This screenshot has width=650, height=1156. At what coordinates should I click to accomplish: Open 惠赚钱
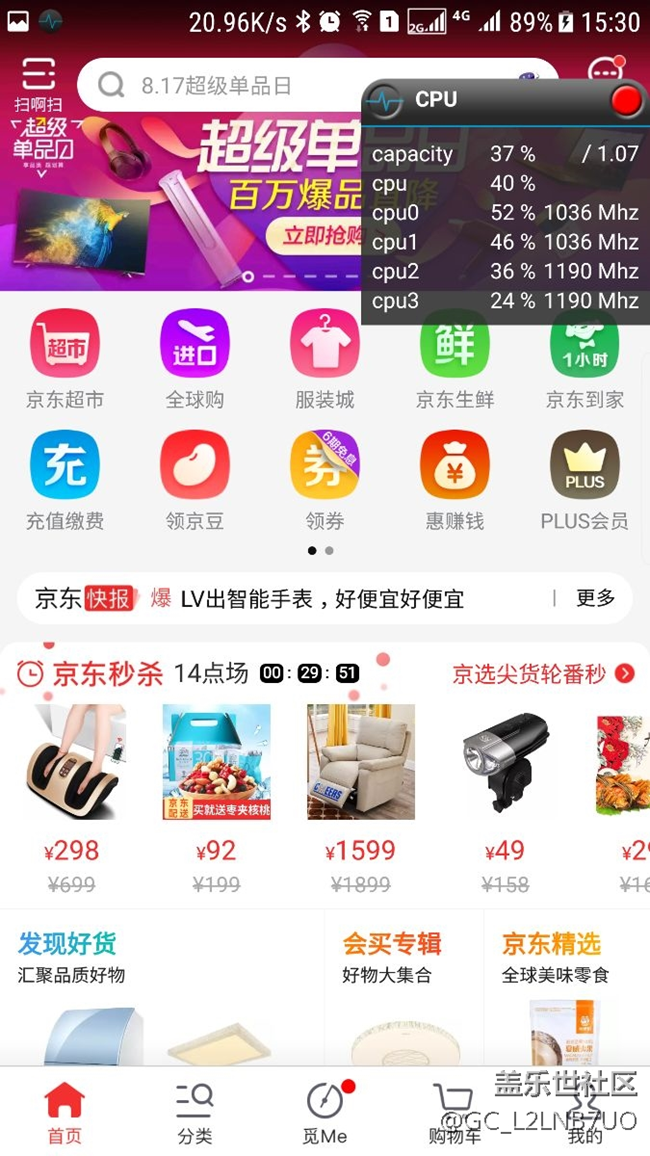[455, 481]
